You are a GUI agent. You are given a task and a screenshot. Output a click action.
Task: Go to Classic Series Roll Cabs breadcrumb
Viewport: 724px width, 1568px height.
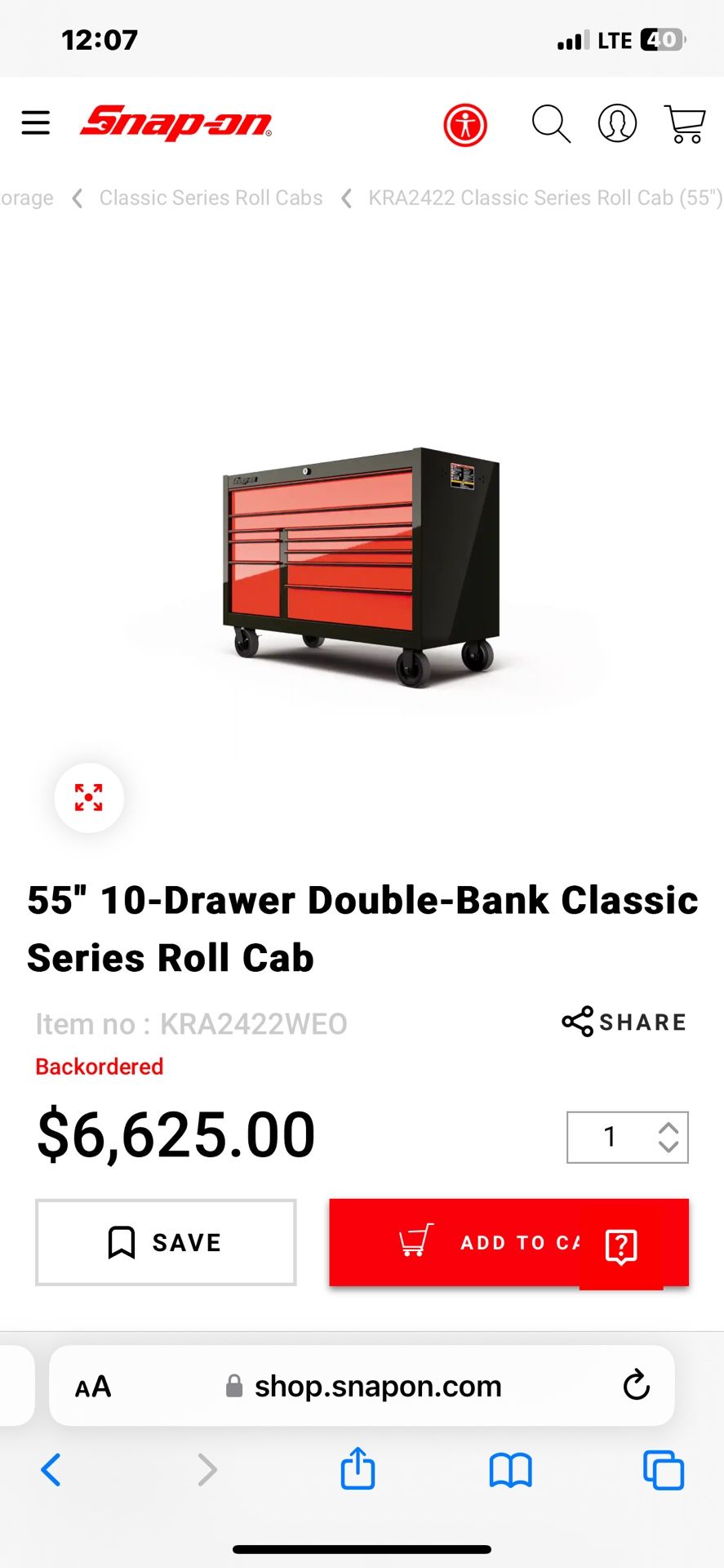click(211, 198)
